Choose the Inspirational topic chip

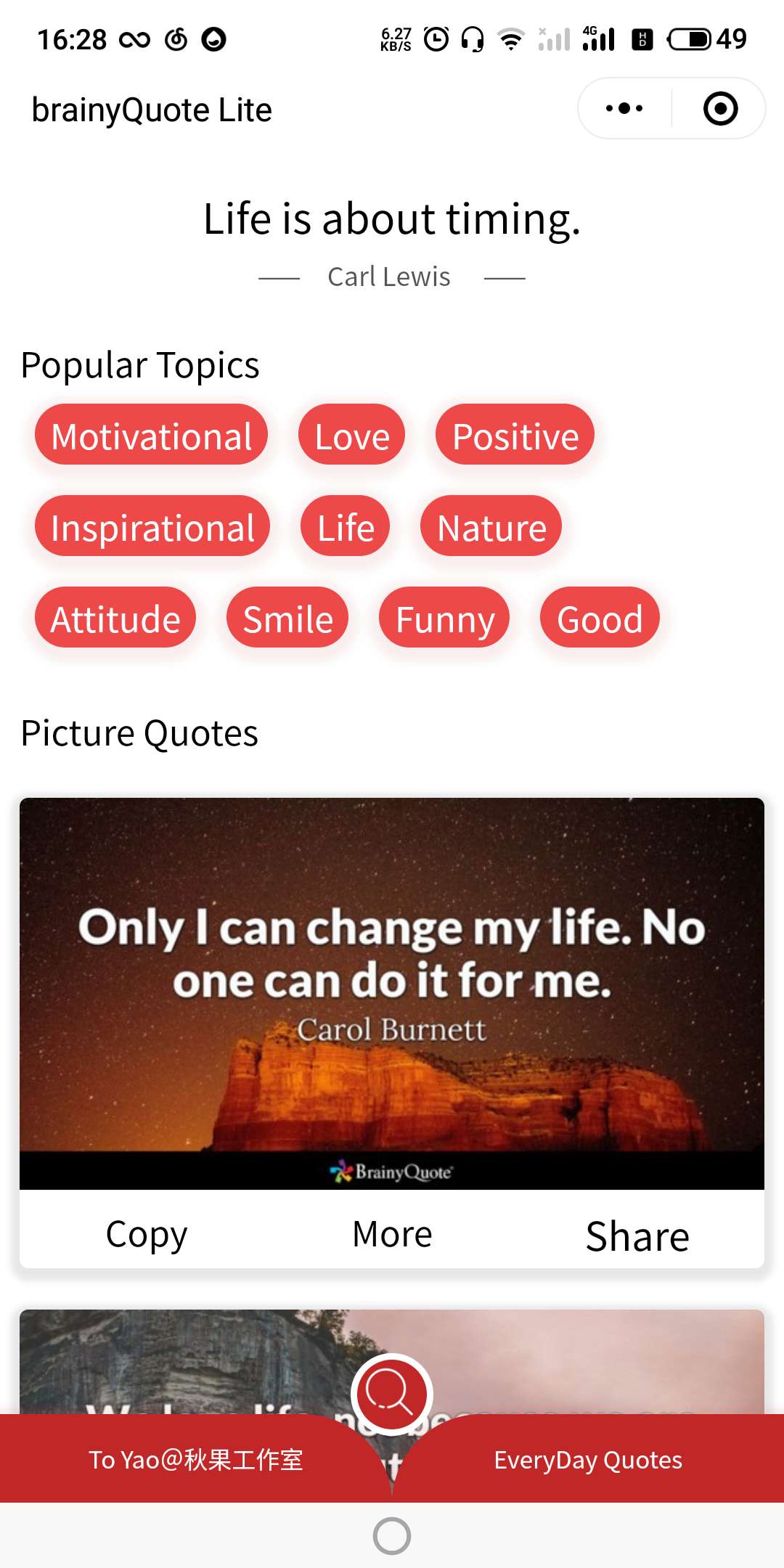(x=152, y=527)
